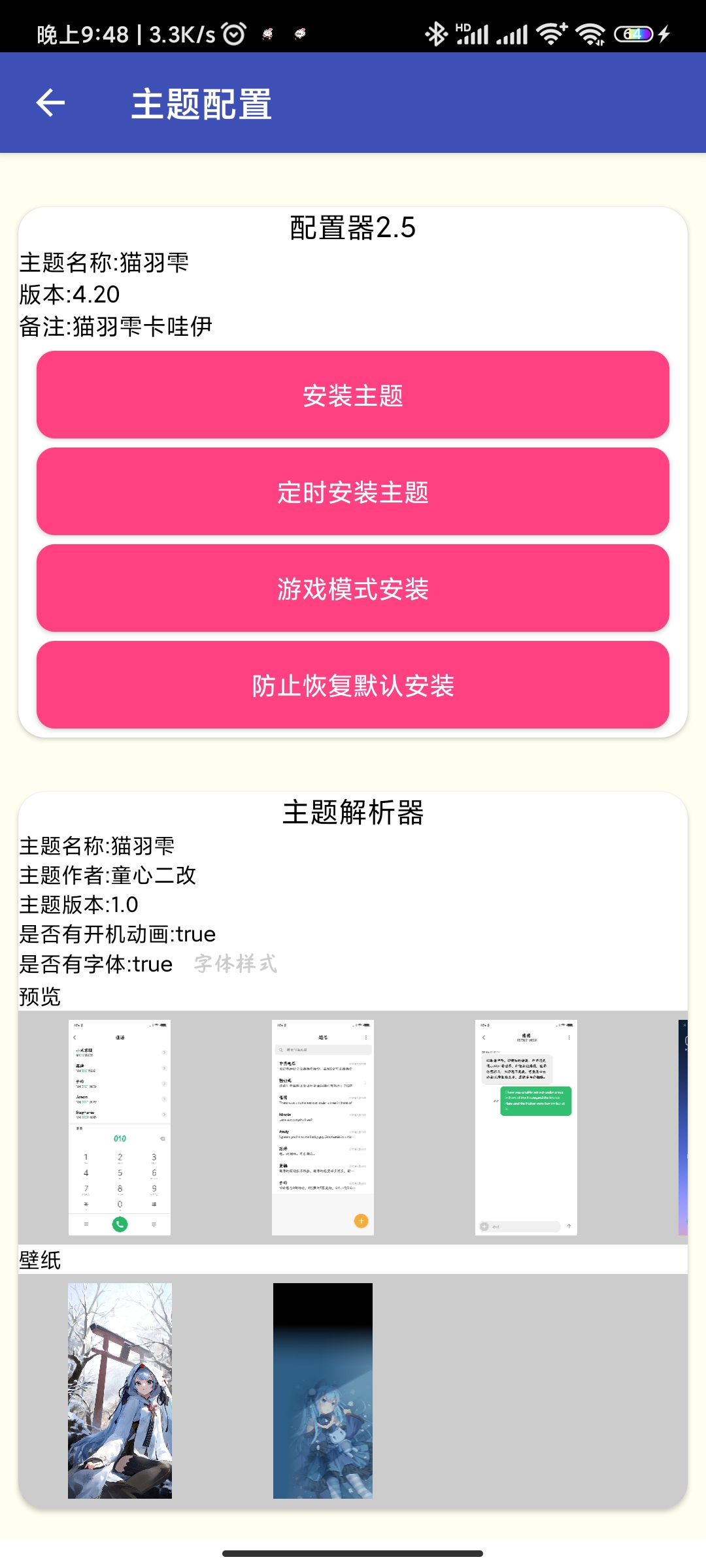Viewport: 706px width, 1568px height.
Task: Choose 游戏模式安装
Action: [x=353, y=588]
